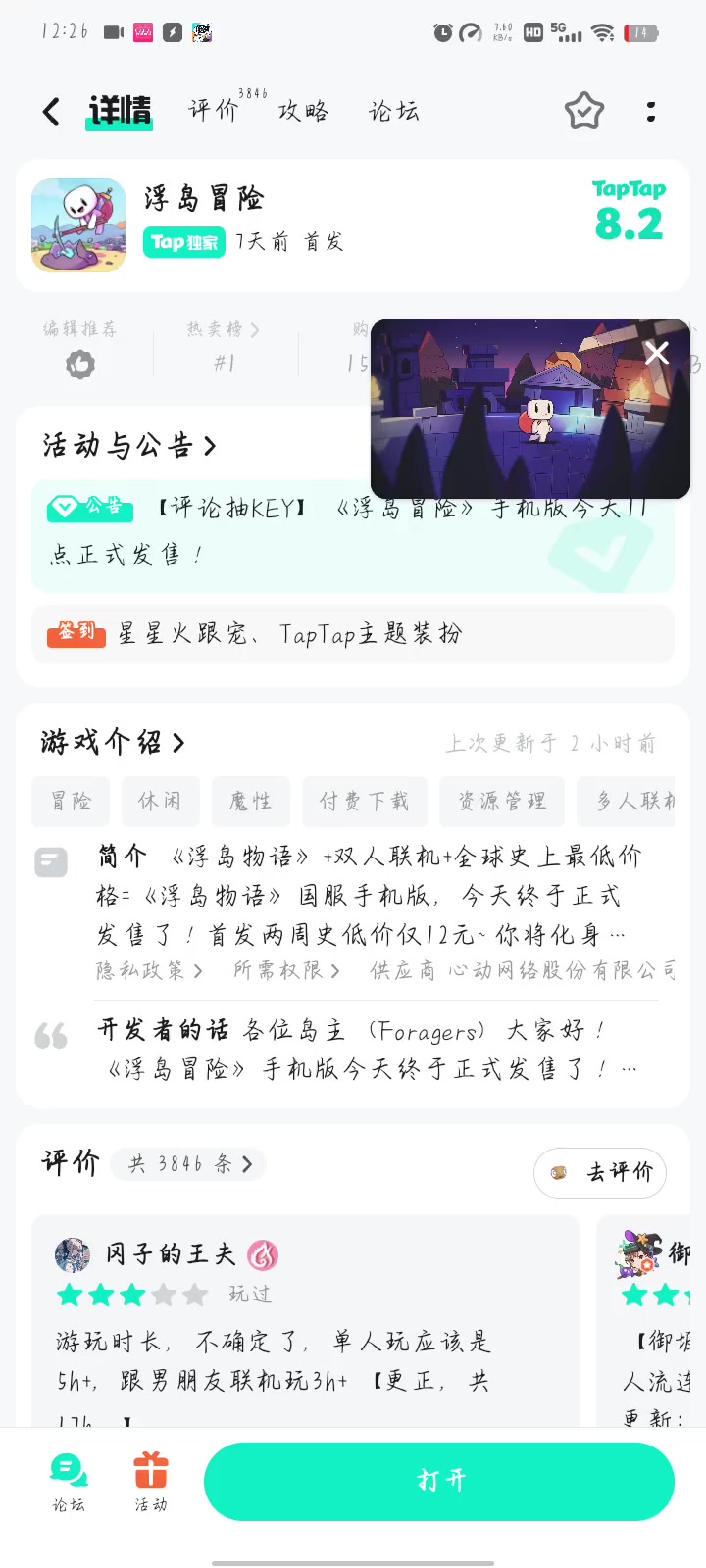This screenshot has height=1568, width=706.
Task: Expand 游戏介绍 section
Action: tap(113, 743)
